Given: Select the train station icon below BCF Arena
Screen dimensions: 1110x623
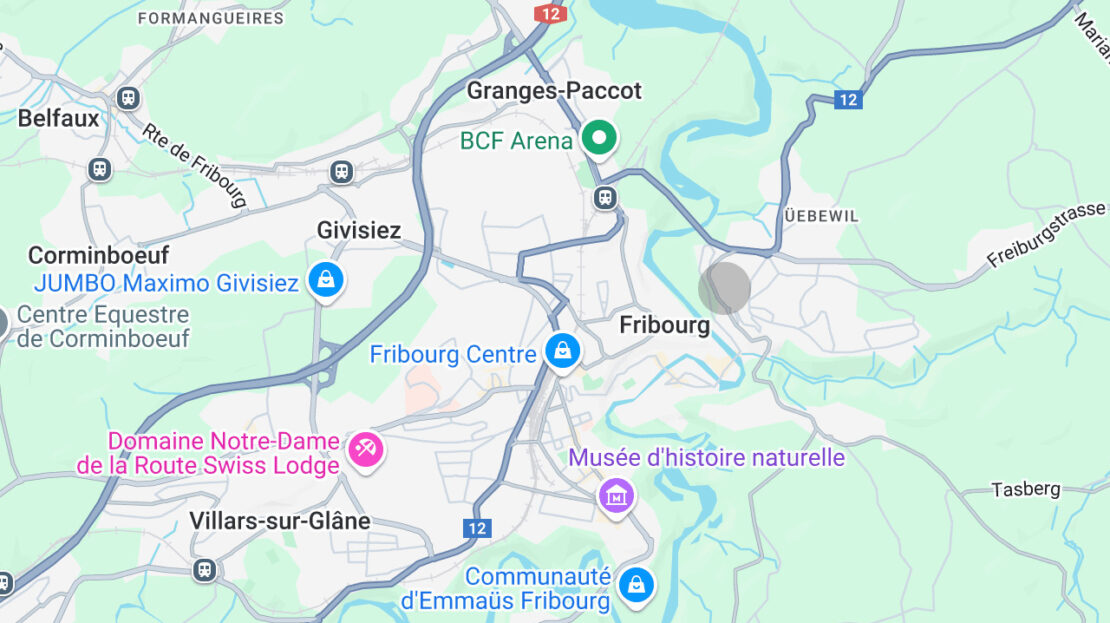Looking at the screenshot, I should (x=605, y=197).
